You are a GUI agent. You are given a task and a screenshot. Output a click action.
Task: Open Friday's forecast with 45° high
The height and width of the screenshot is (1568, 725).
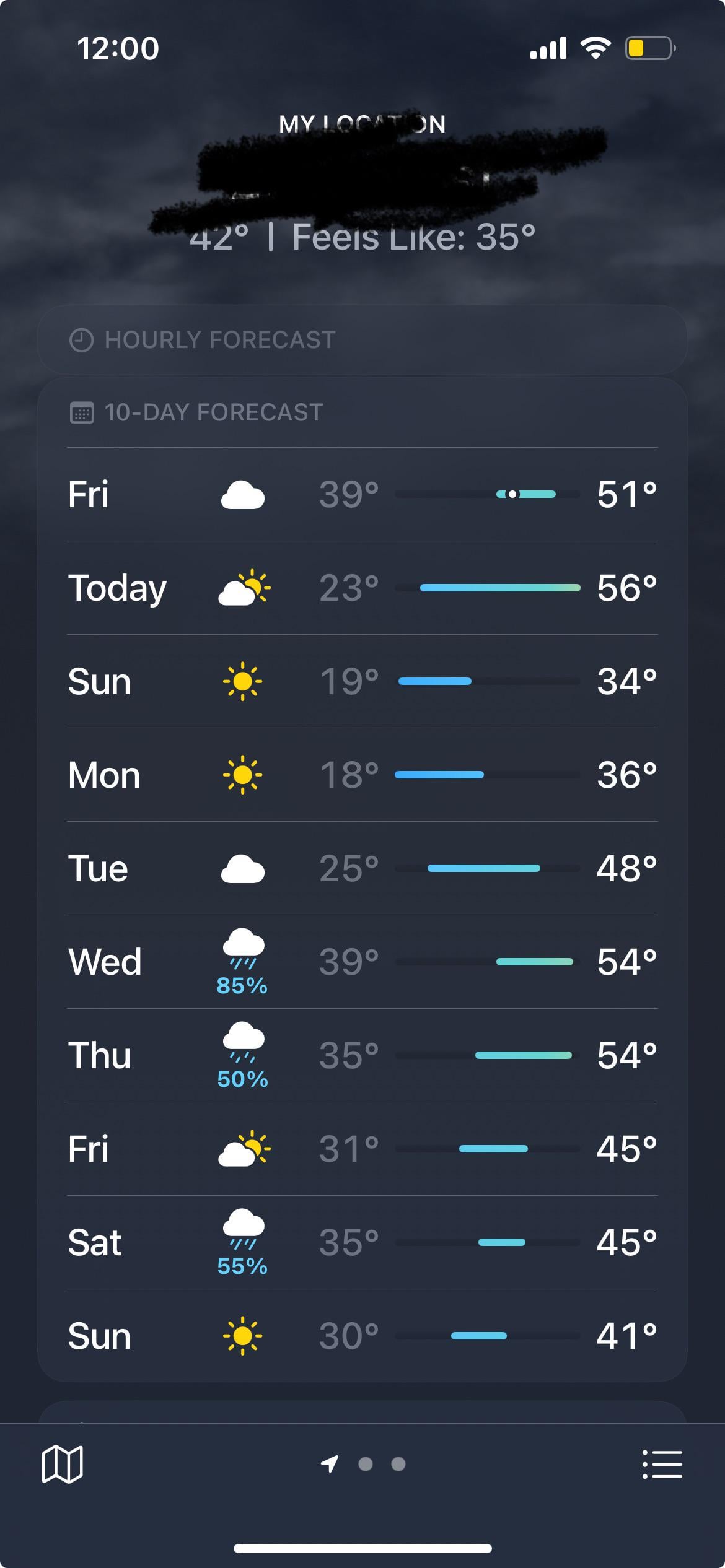[x=362, y=1149]
